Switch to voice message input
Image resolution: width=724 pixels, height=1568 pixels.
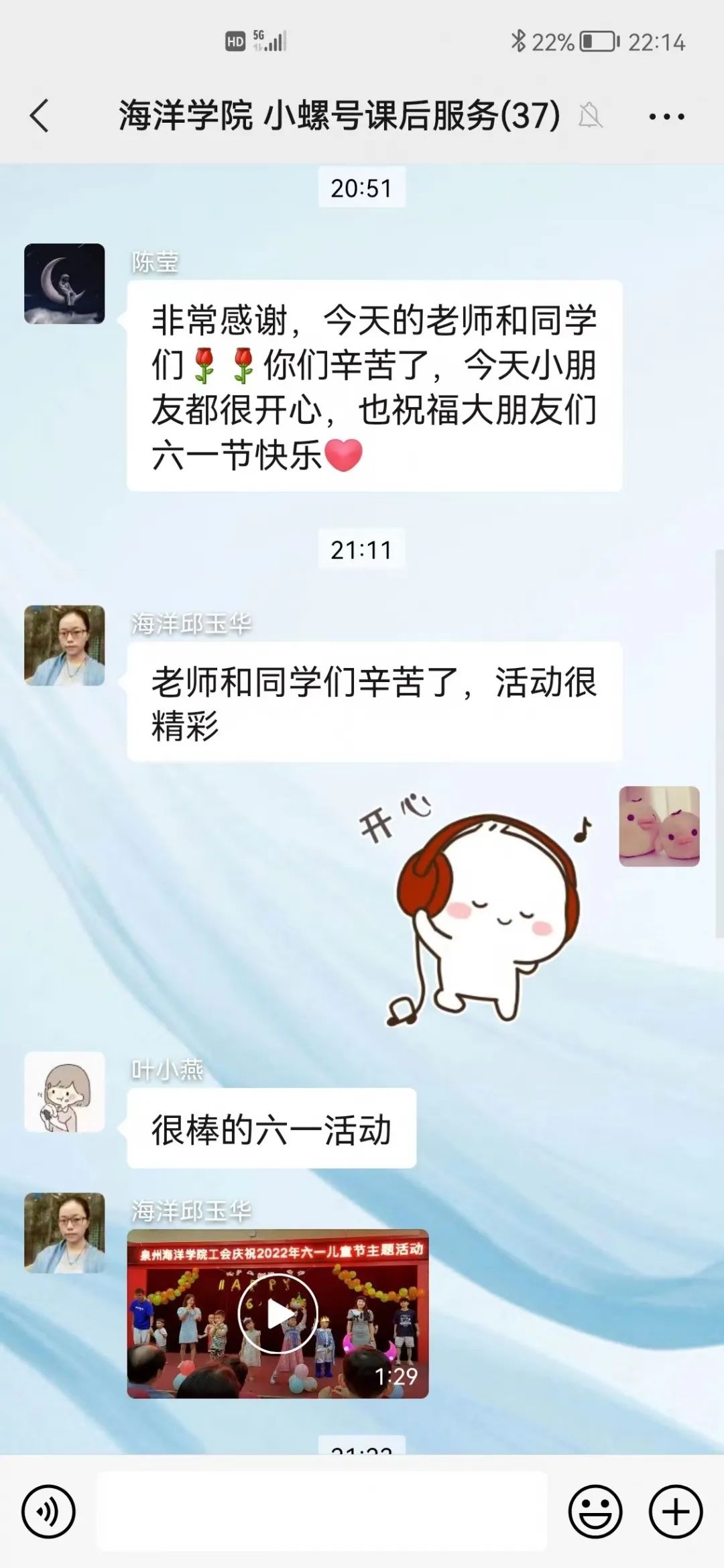[x=48, y=1512]
